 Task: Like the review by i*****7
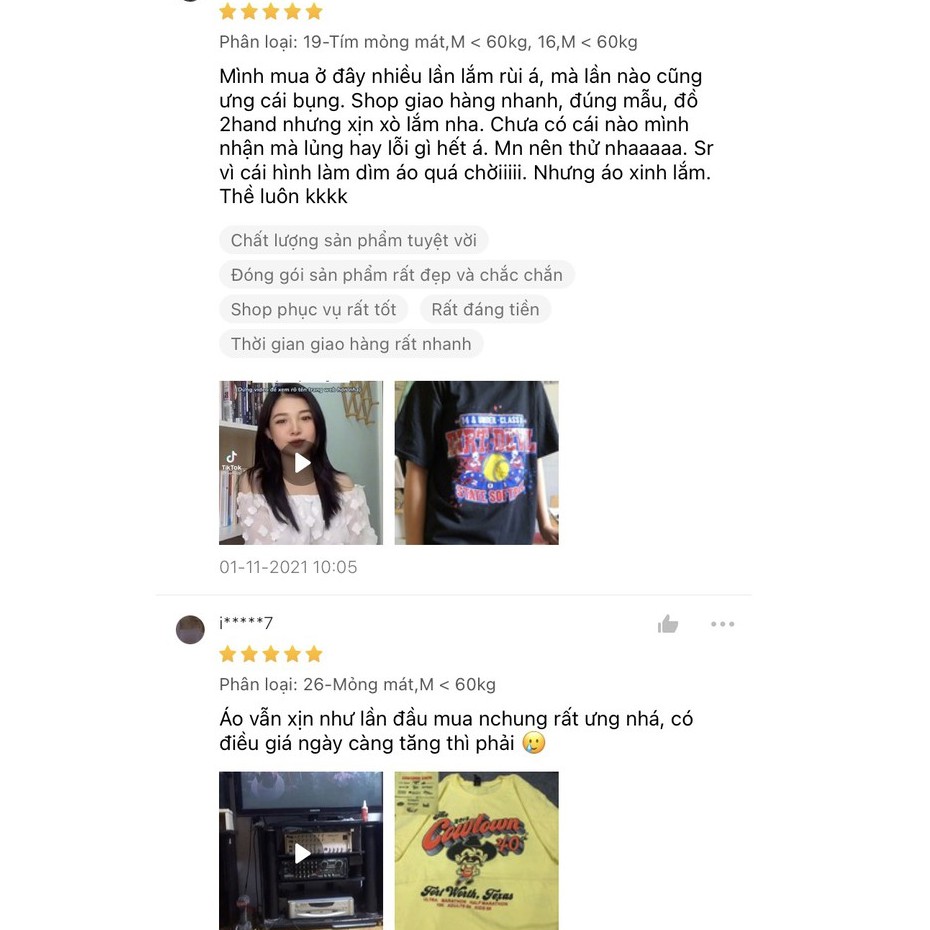(x=668, y=624)
